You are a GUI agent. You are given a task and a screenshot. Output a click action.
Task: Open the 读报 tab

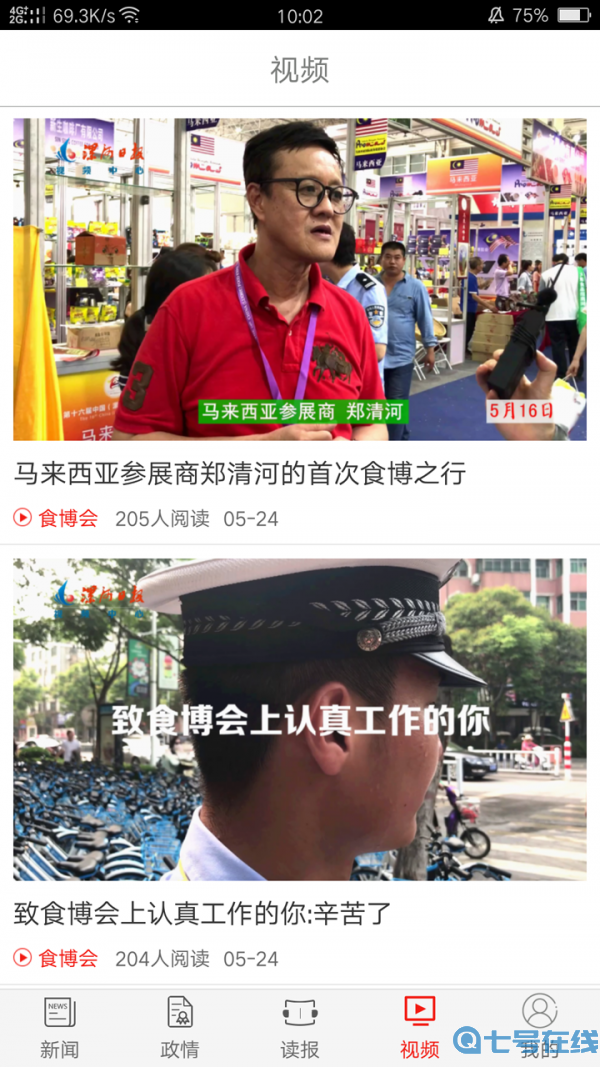coord(300,1027)
